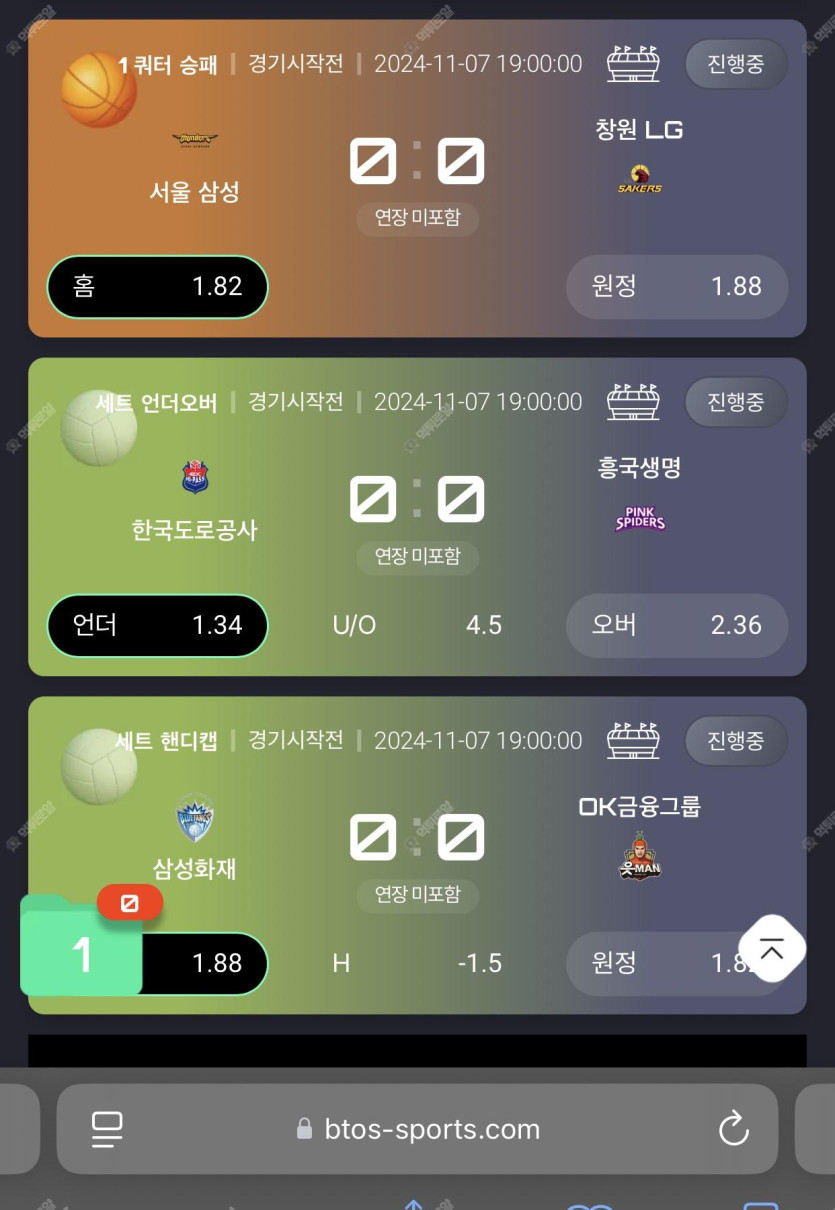Pick 언더 1.34 for 한국도로공사 match
The width and height of the screenshot is (835, 1210).
click(157, 626)
